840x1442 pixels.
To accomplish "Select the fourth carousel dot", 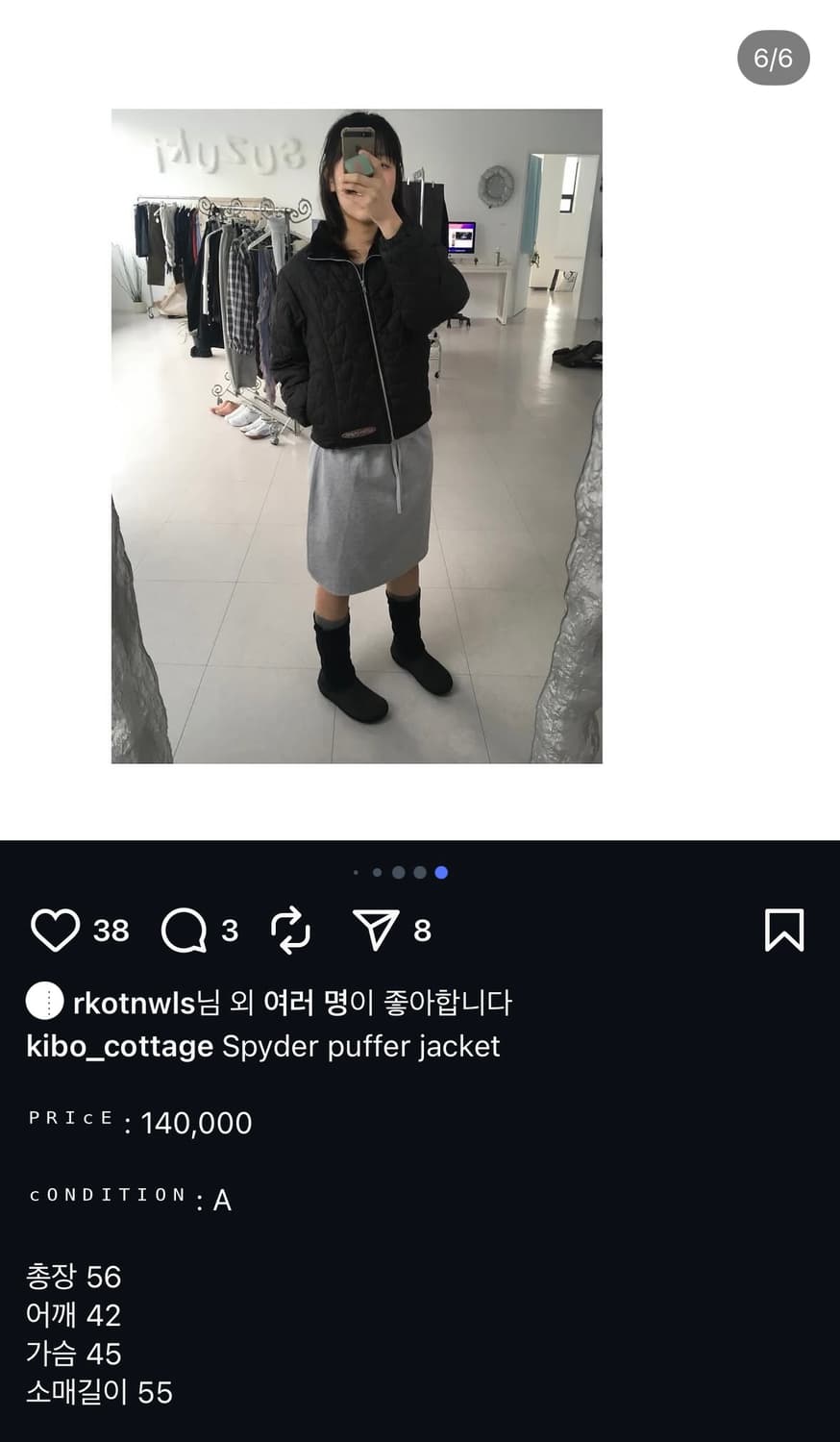I will [x=420, y=872].
